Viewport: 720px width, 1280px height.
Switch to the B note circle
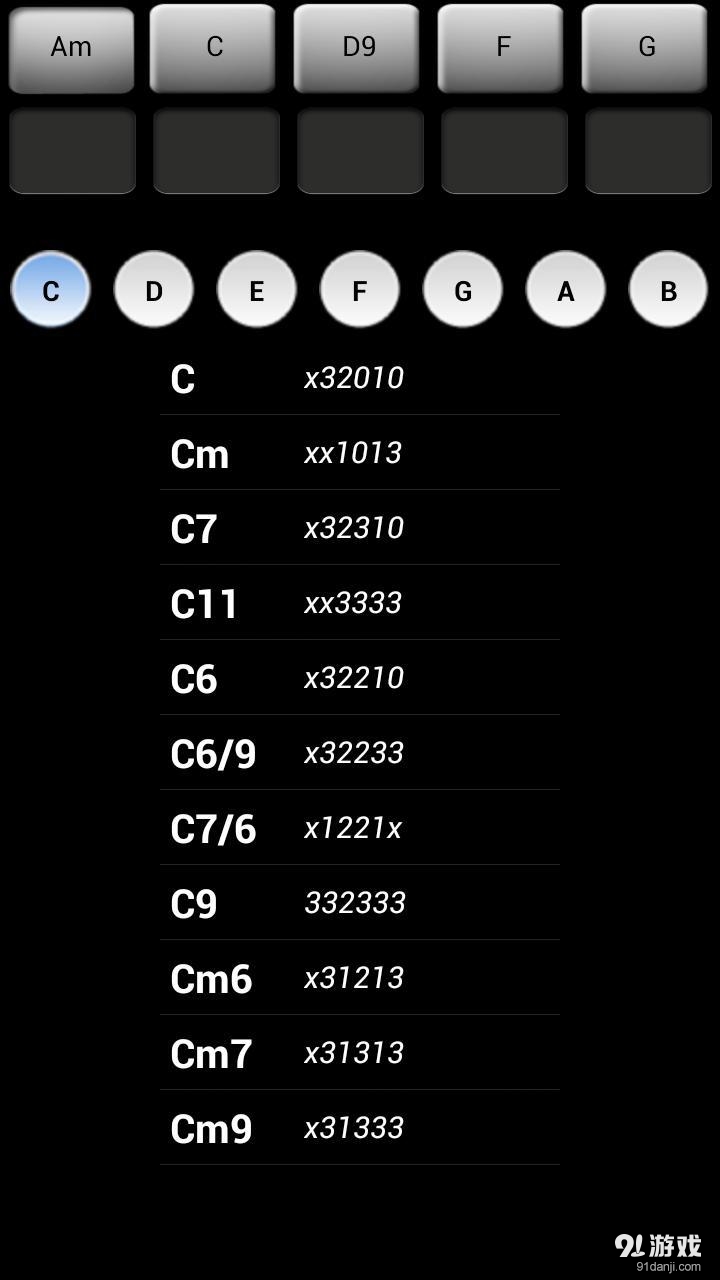coord(668,289)
